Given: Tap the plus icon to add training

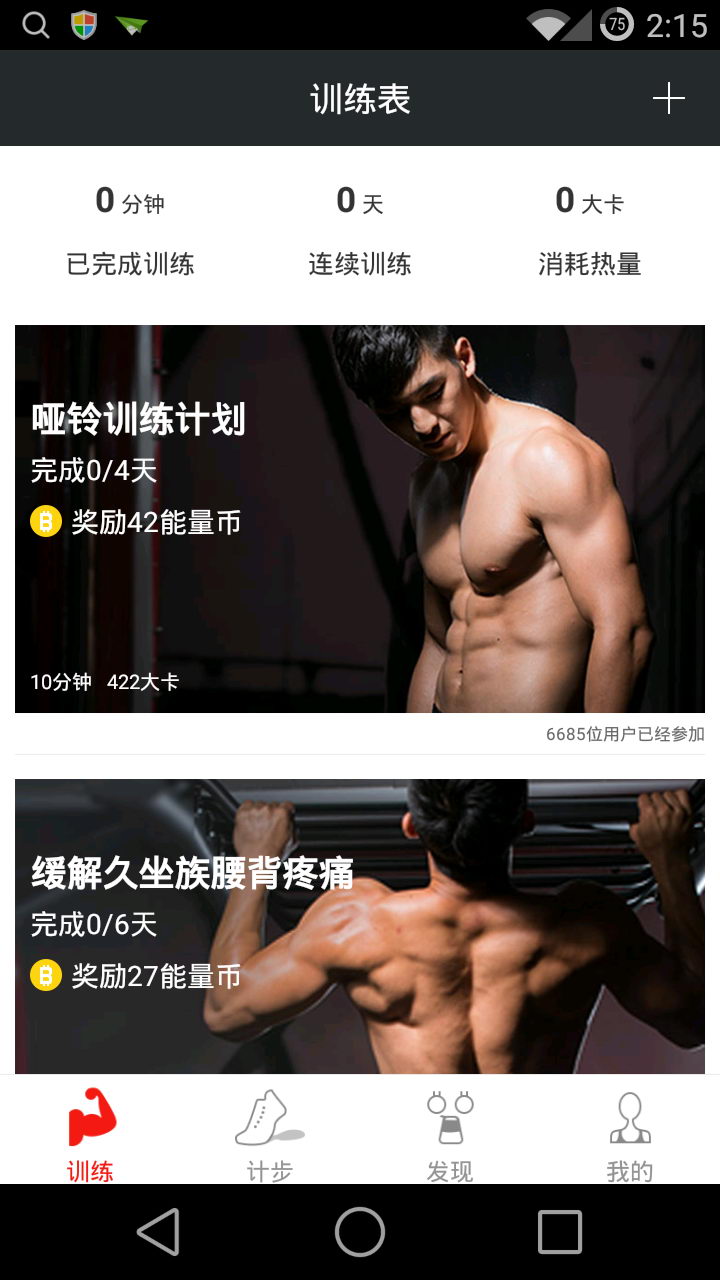Looking at the screenshot, I should coord(668,98).
